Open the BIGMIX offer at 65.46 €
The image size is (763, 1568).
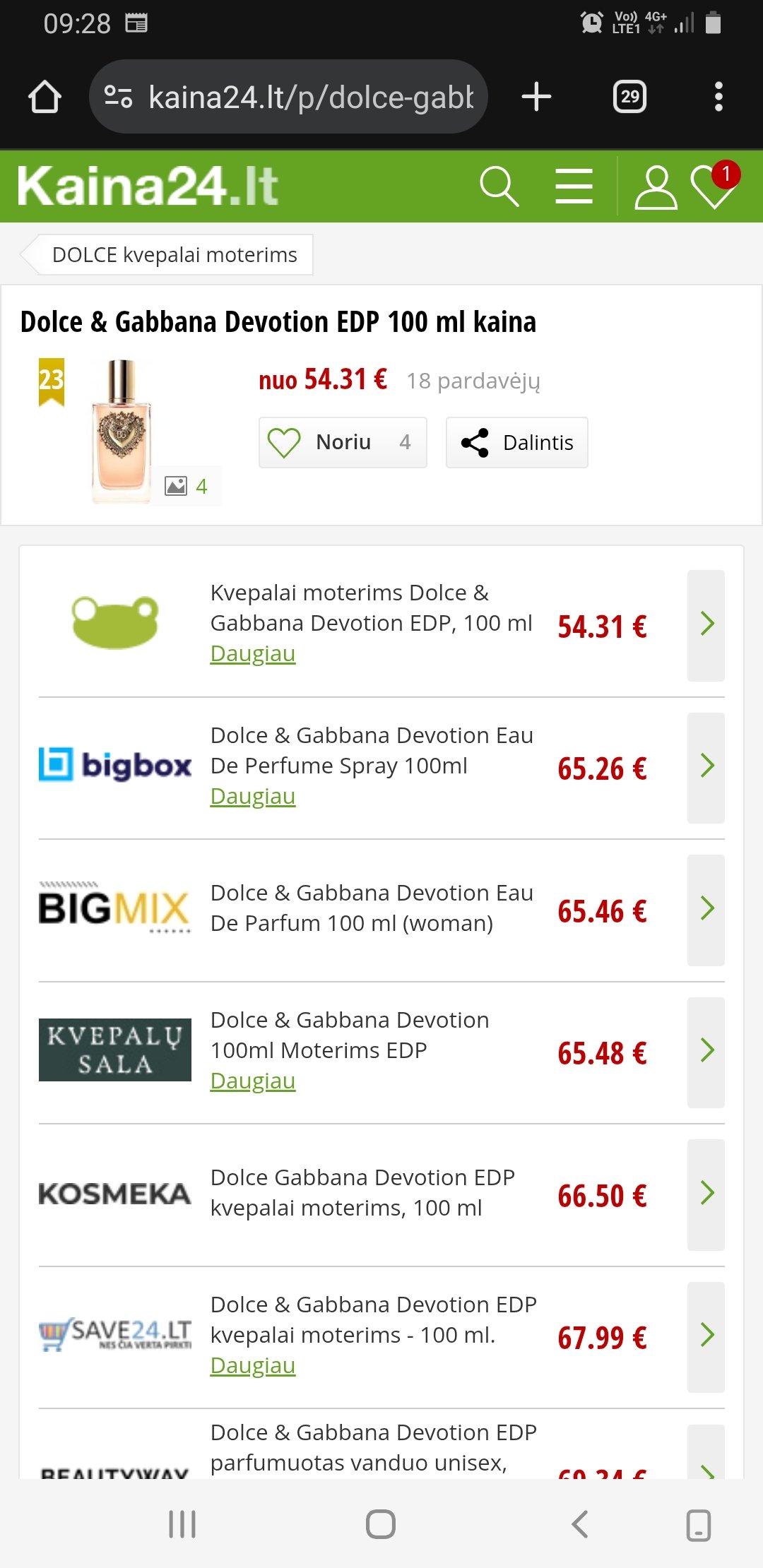tap(706, 910)
